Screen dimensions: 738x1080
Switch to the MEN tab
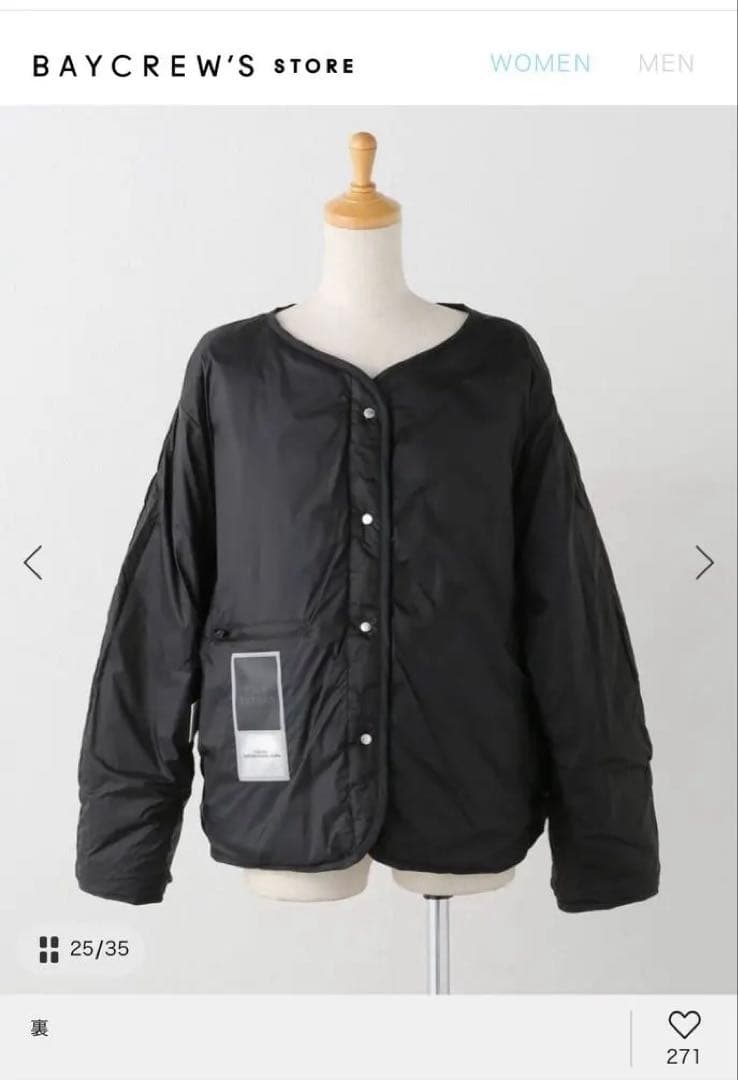coord(666,64)
